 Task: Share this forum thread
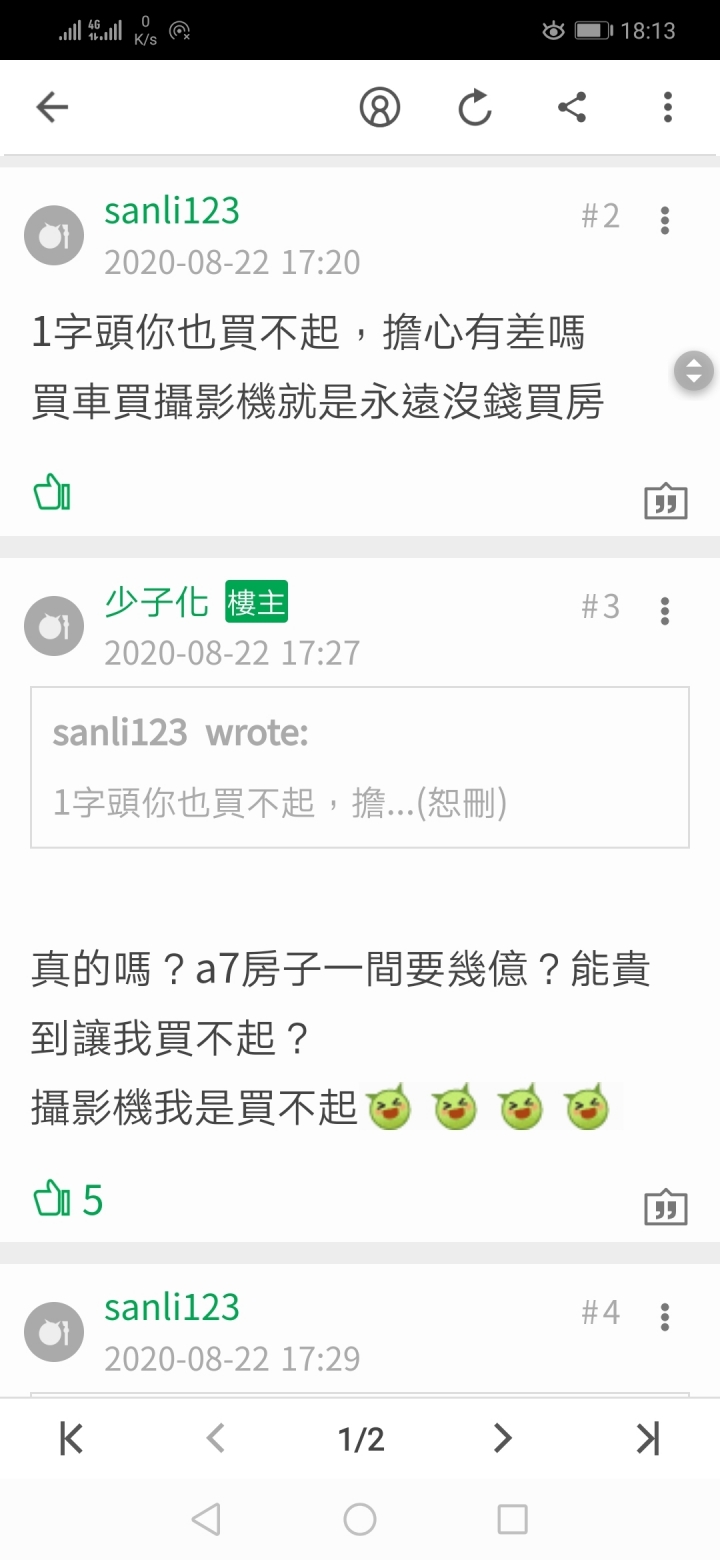pos(572,108)
